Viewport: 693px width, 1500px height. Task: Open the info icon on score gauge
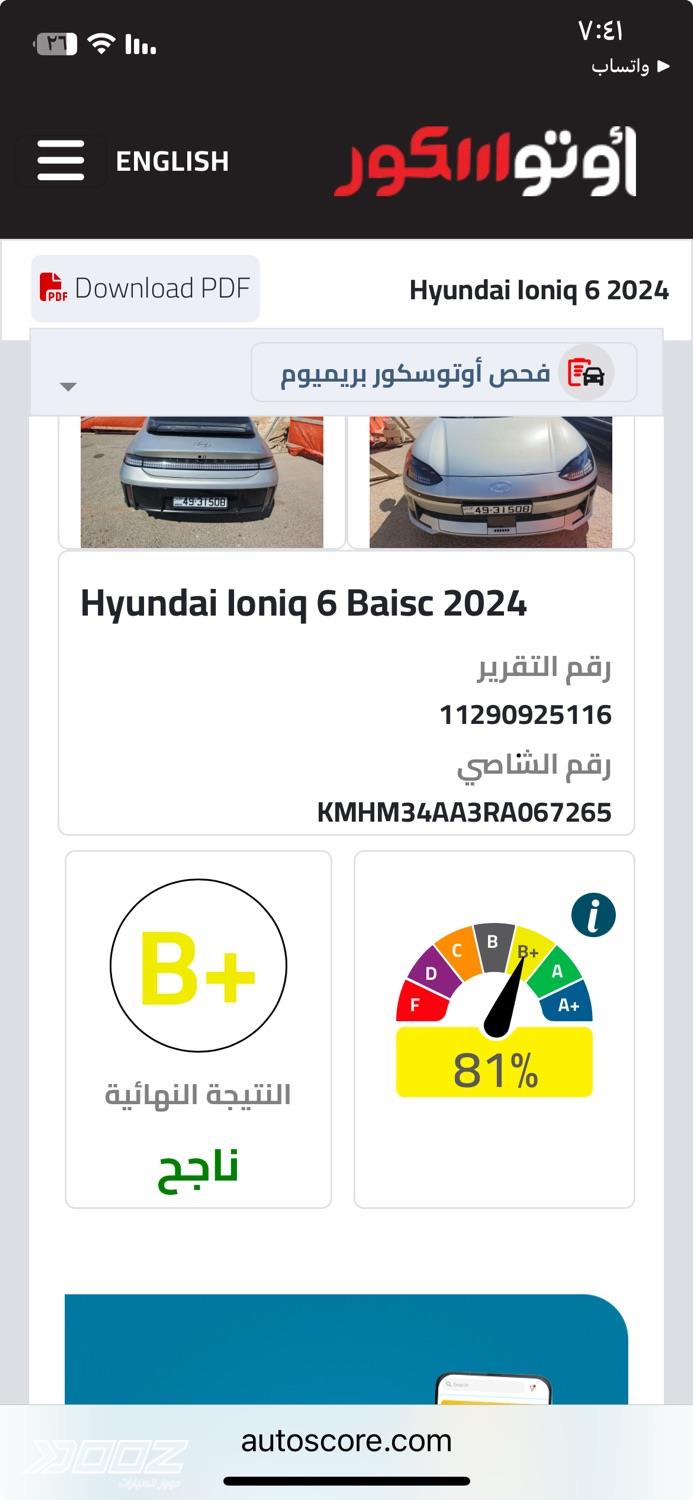[593, 915]
